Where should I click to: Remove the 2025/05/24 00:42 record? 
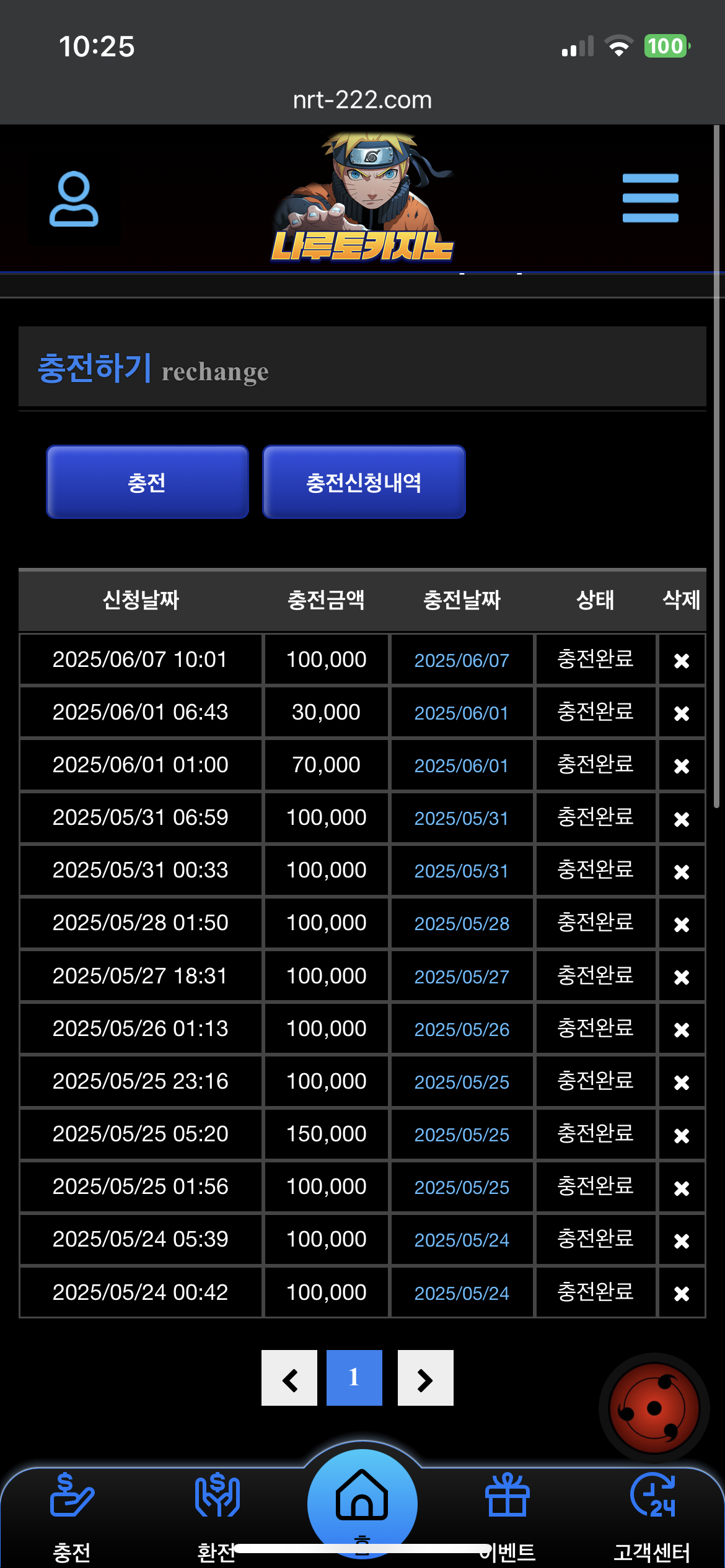(x=682, y=1293)
